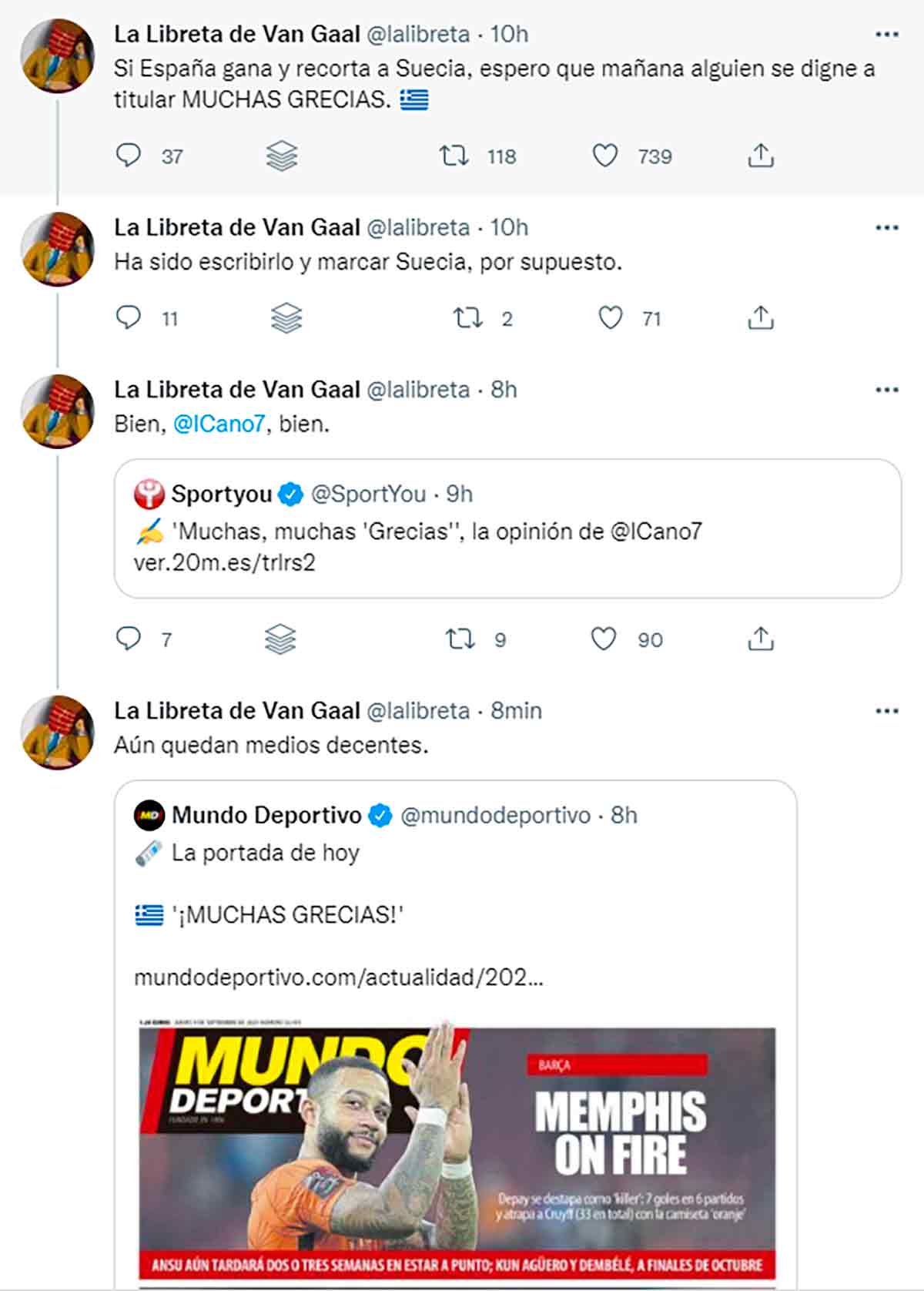924x1291 pixels.
Task: Open overflow menu of 'Ha sido escribirlo' tweet
Action: click(886, 228)
